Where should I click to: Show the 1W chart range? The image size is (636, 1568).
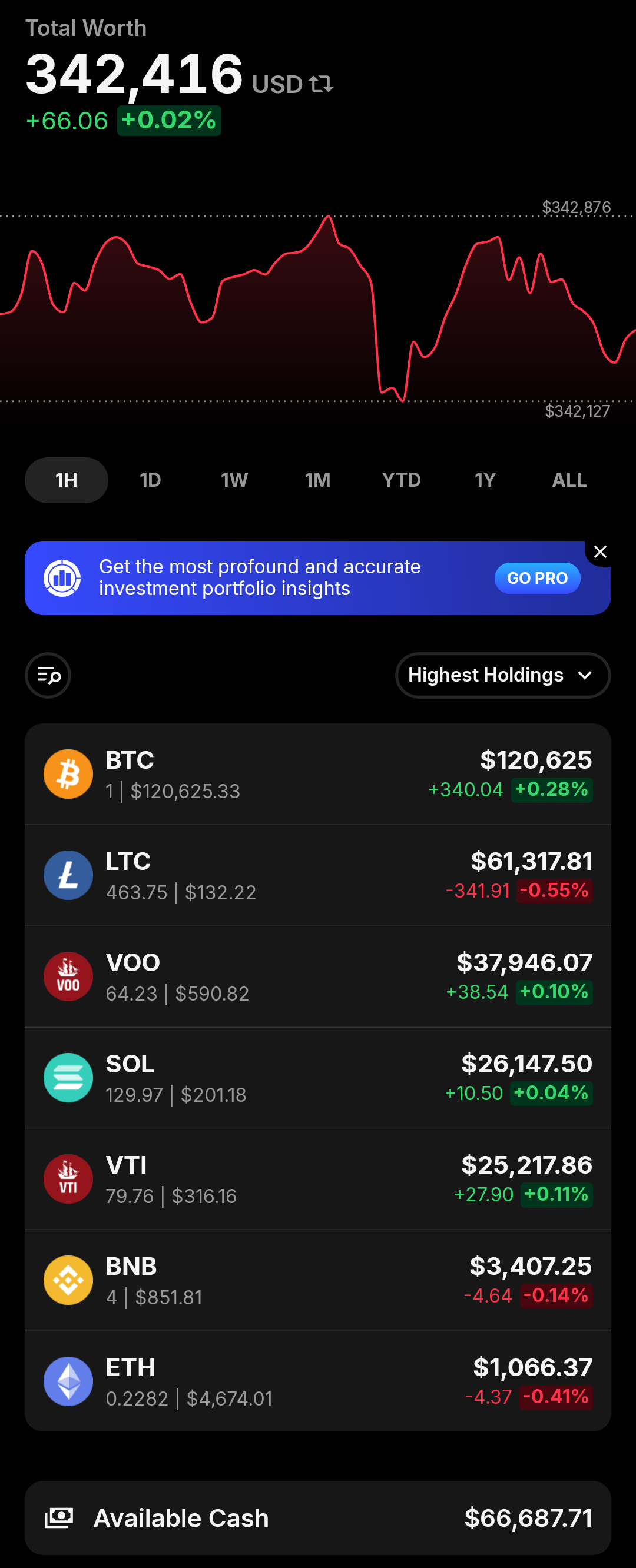(x=234, y=480)
